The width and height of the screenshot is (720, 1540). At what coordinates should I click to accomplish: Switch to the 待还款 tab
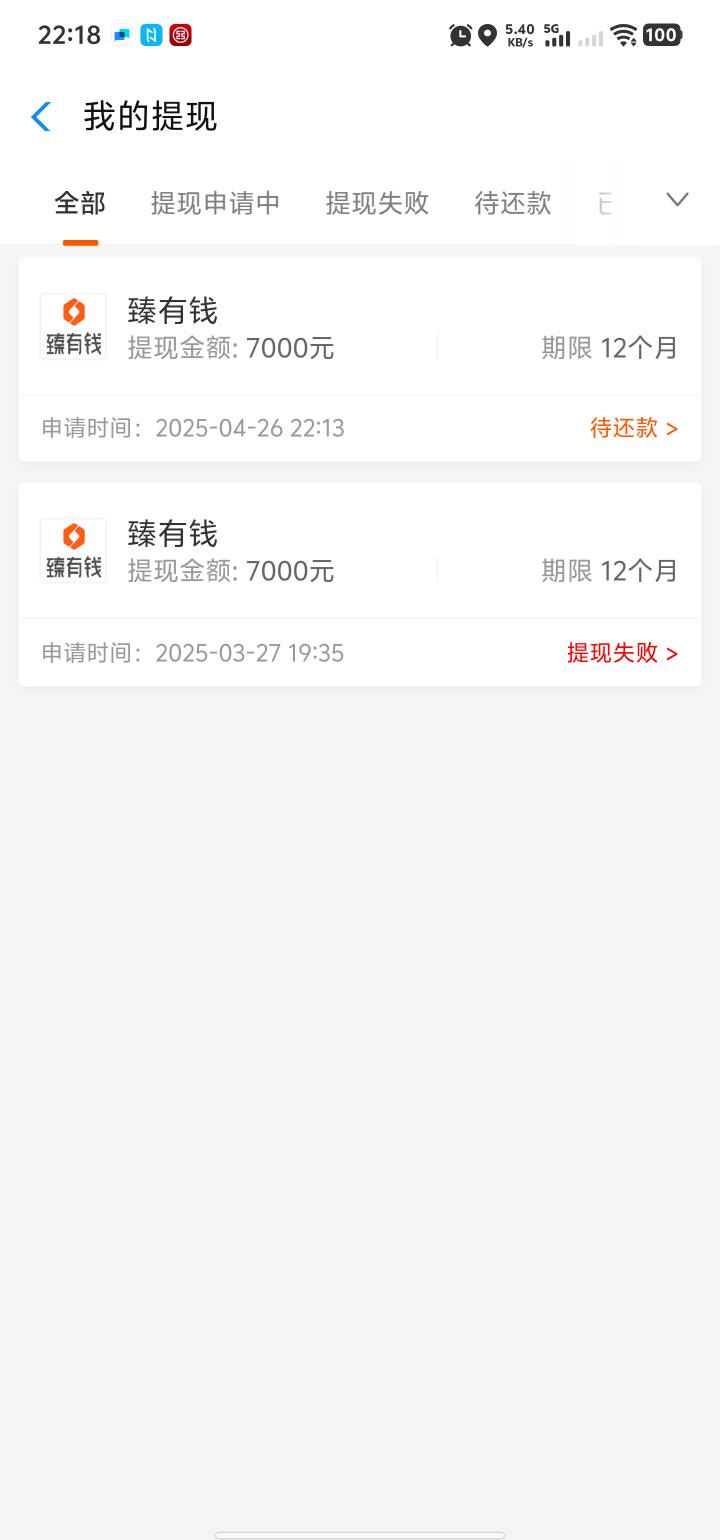click(x=513, y=203)
